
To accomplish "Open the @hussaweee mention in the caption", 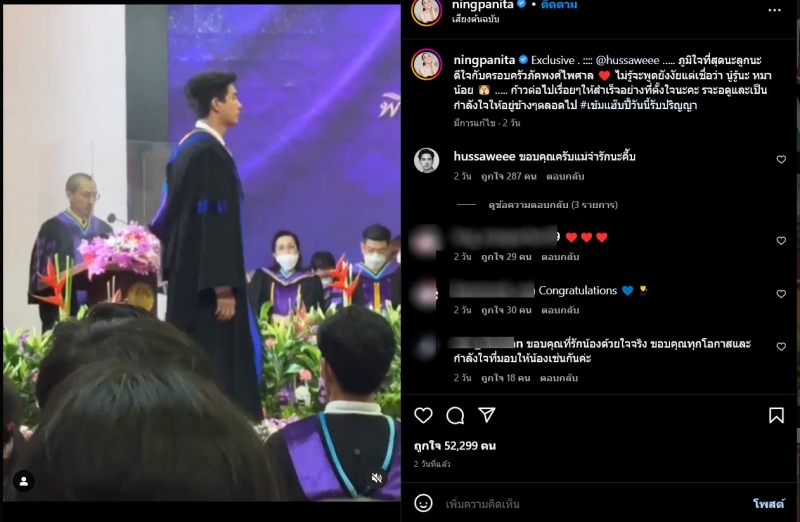I will (x=638, y=60).
